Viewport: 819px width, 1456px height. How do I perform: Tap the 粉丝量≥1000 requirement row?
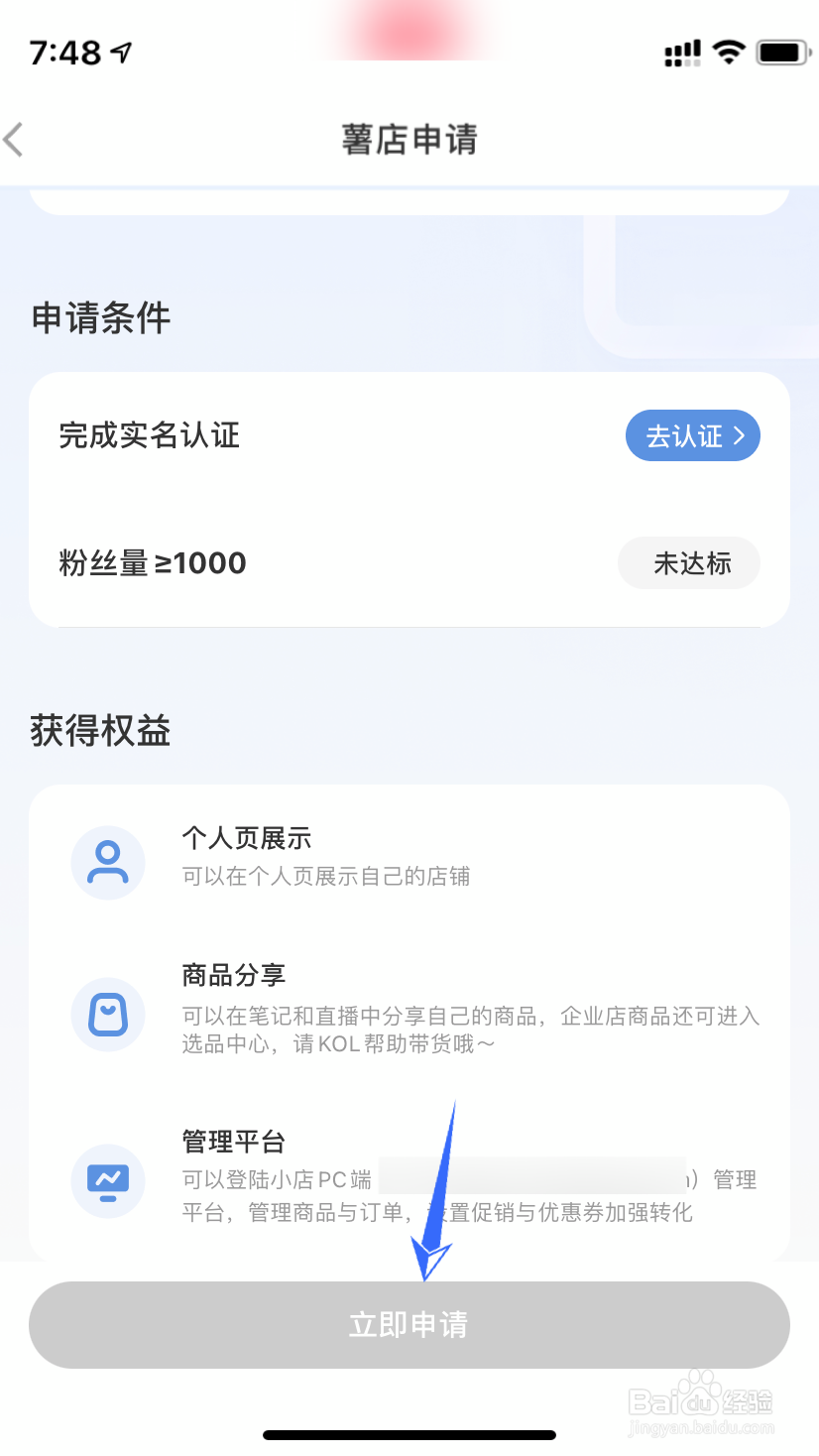152,562
